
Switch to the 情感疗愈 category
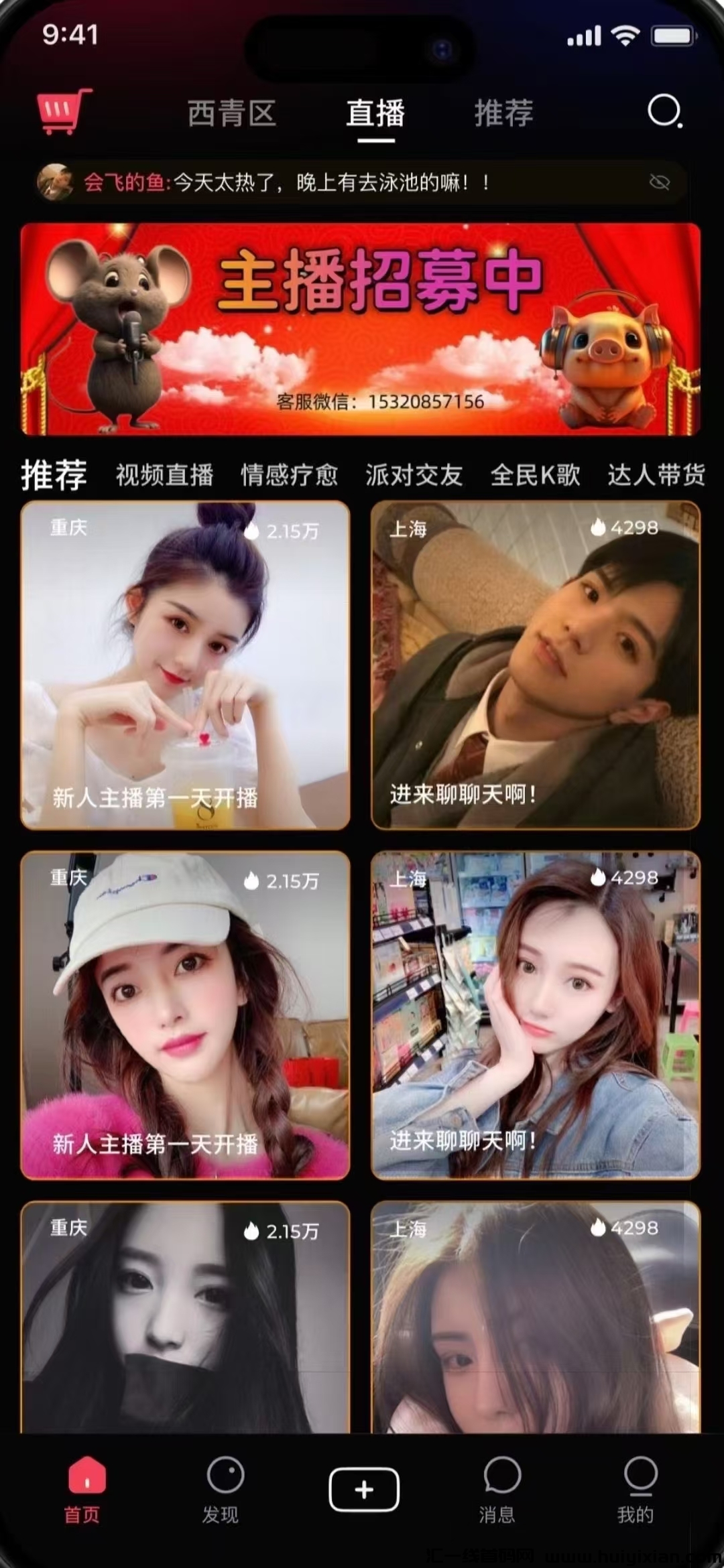click(289, 475)
